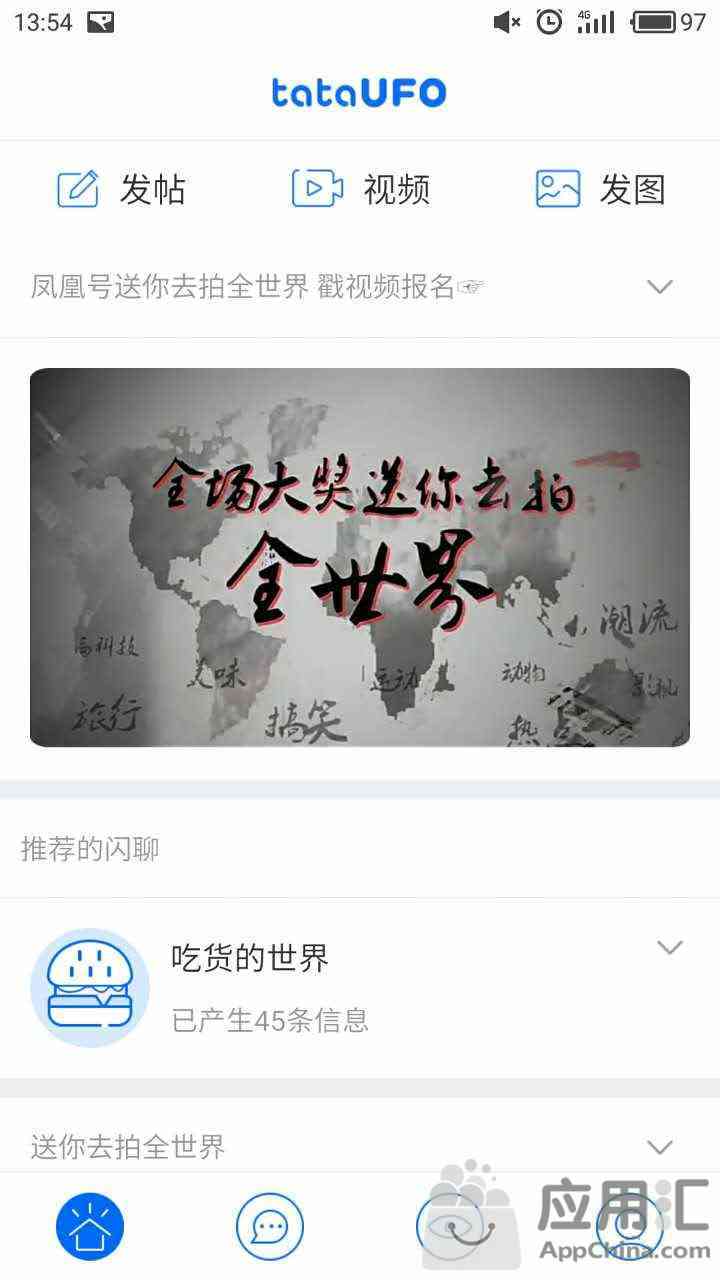Image resolution: width=720 pixels, height=1280 pixels.
Task: Expand the chevron beside 送你去拍全世界
Action: pos(659,1146)
